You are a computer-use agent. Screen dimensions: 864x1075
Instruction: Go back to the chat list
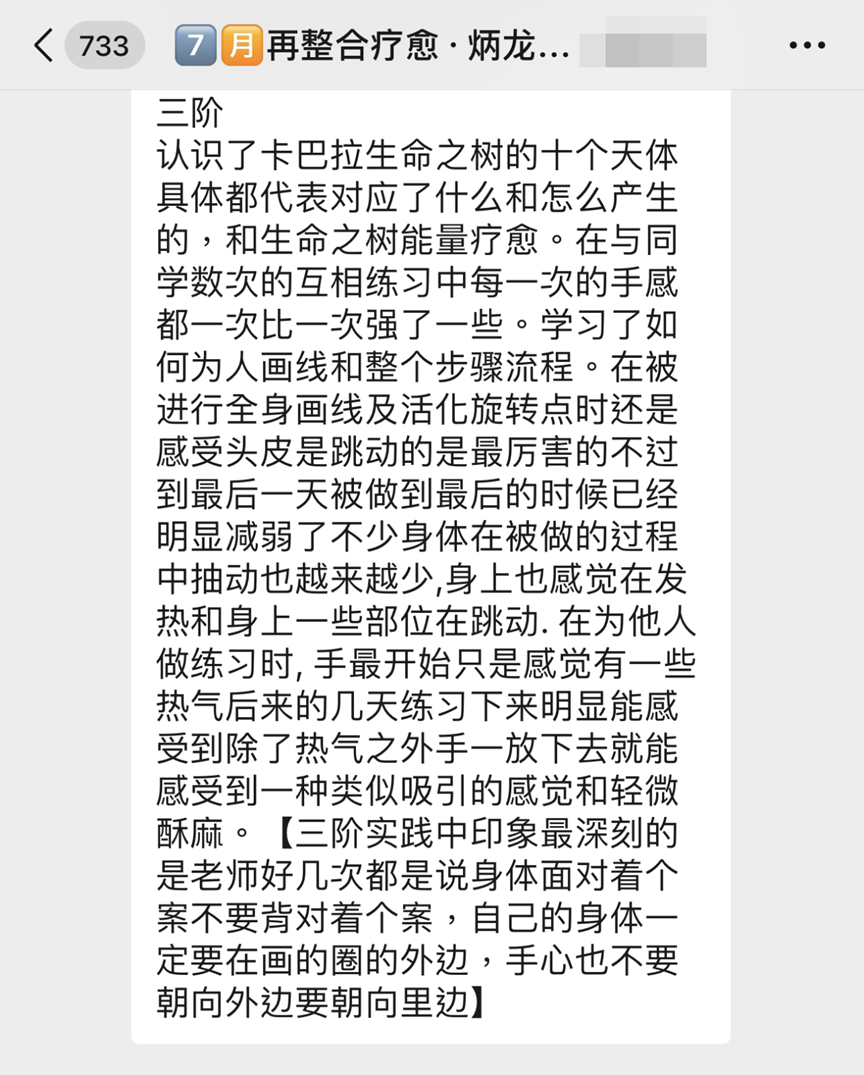(x=43, y=45)
